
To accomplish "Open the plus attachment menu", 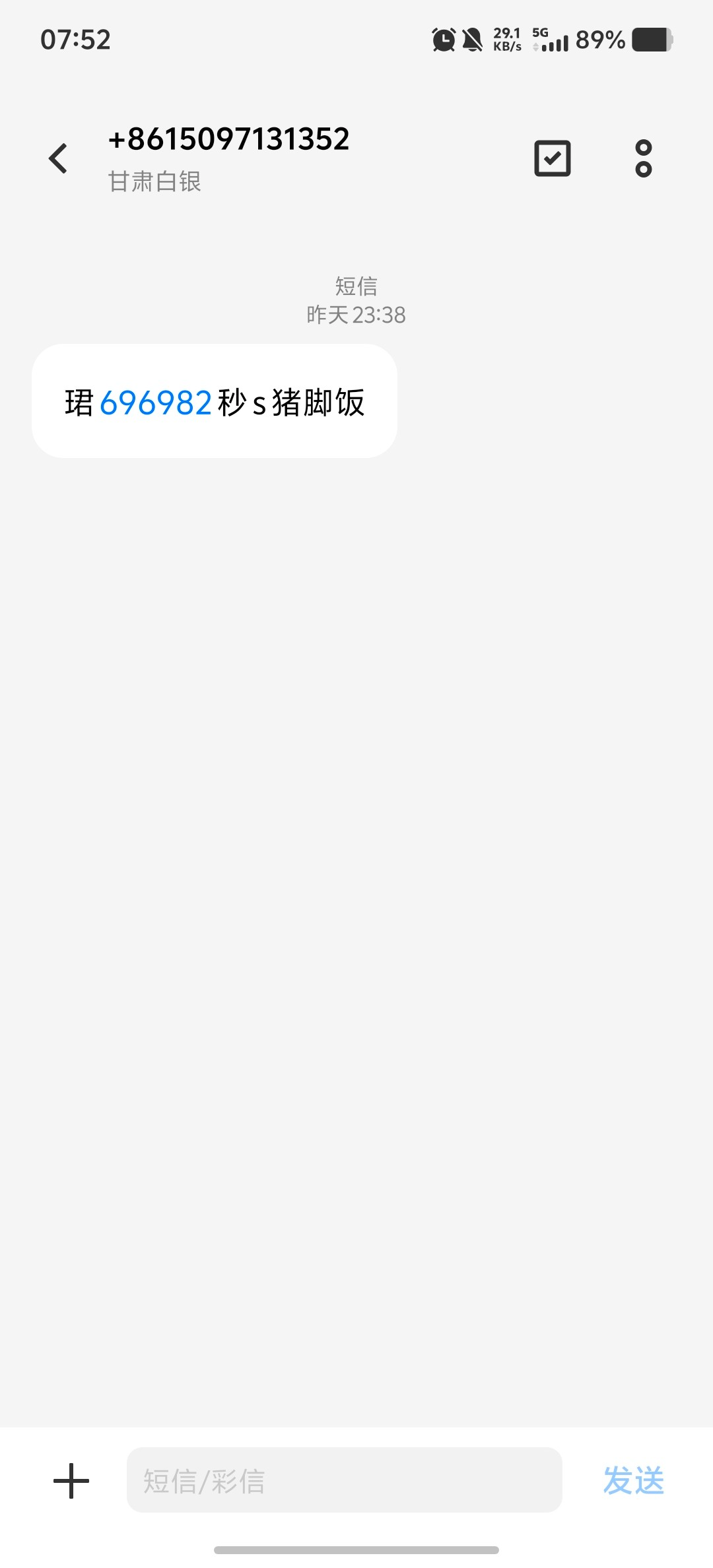I will pyautogui.click(x=71, y=1481).
